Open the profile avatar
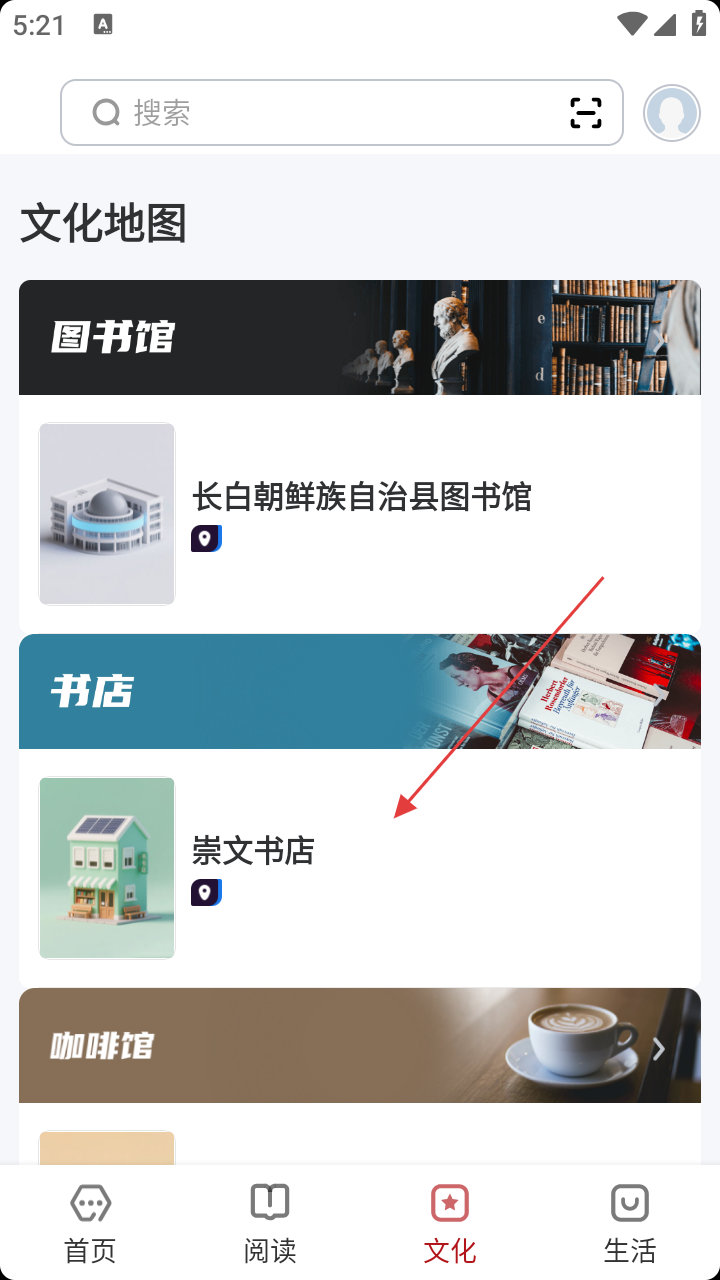The image size is (720, 1280). pyautogui.click(x=671, y=113)
